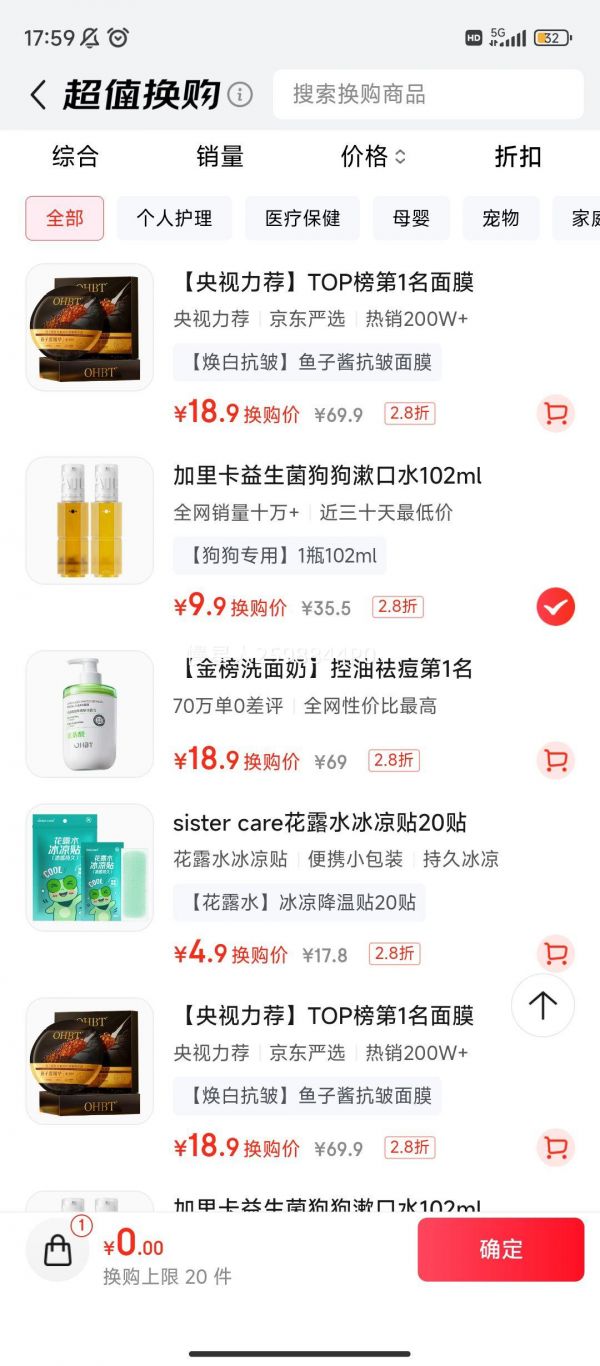Open the sister care花露水冰凉贴20贴 product
This screenshot has height=1366, width=600.
point(320,823)
